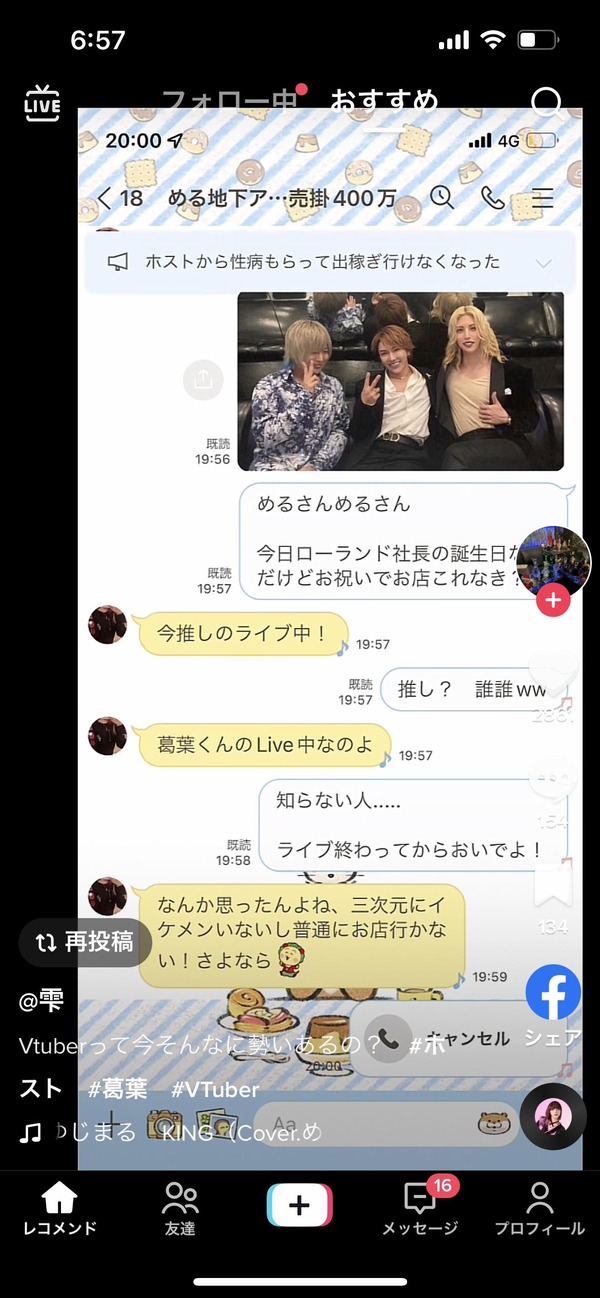Open the sound disc for this video
This screenshot has height=1298, width=600.
pos(553,1115)
